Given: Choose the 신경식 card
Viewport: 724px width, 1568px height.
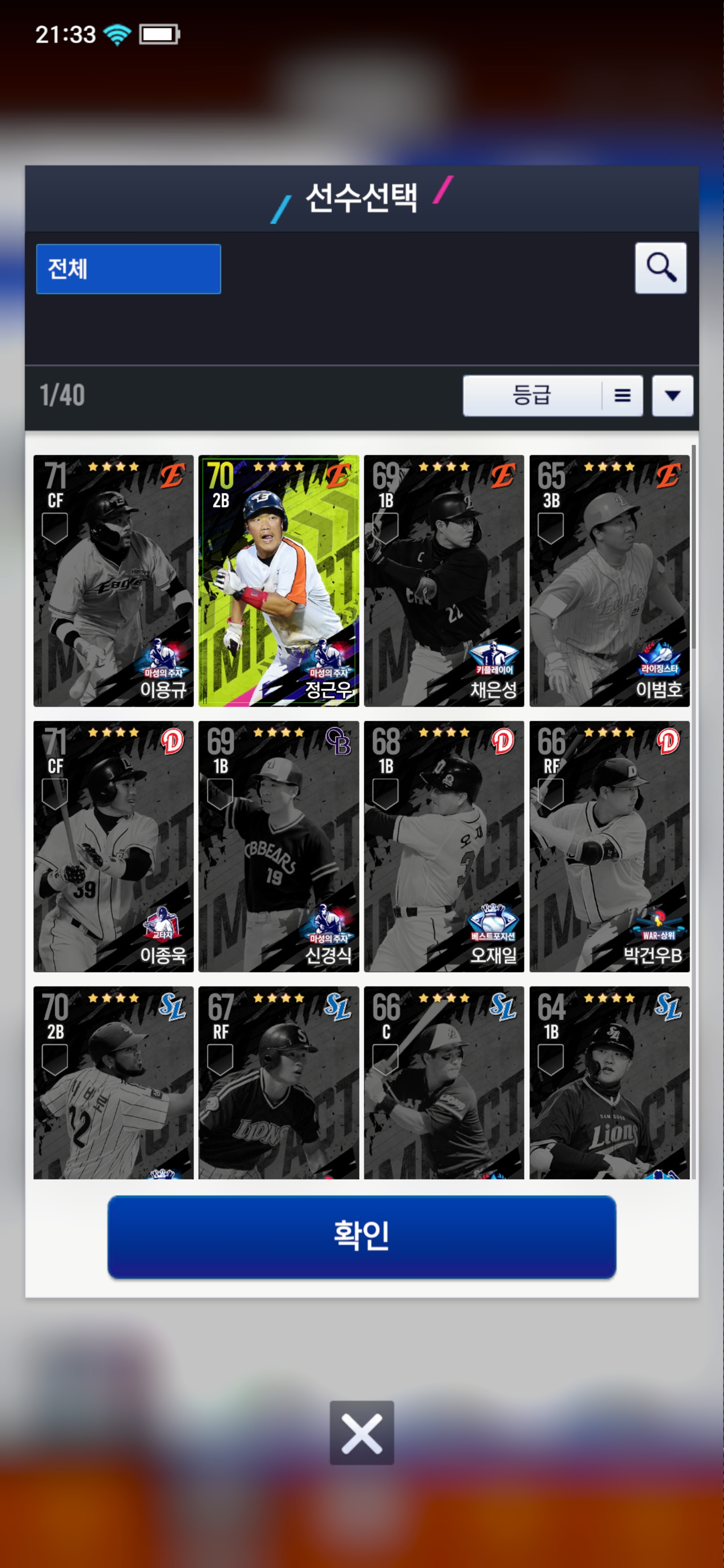Looking at the screenshot, I should (278, 846).
